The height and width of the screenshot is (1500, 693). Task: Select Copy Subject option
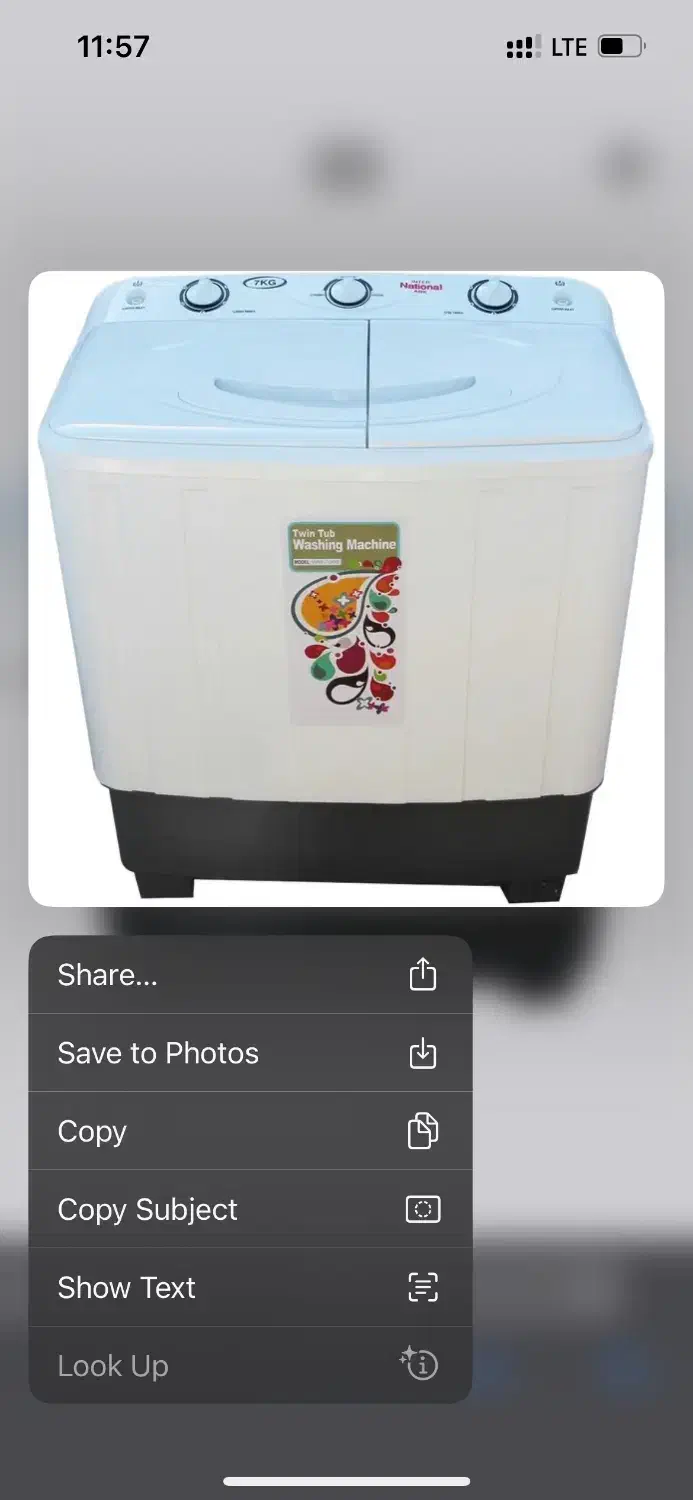point(250,1209)
